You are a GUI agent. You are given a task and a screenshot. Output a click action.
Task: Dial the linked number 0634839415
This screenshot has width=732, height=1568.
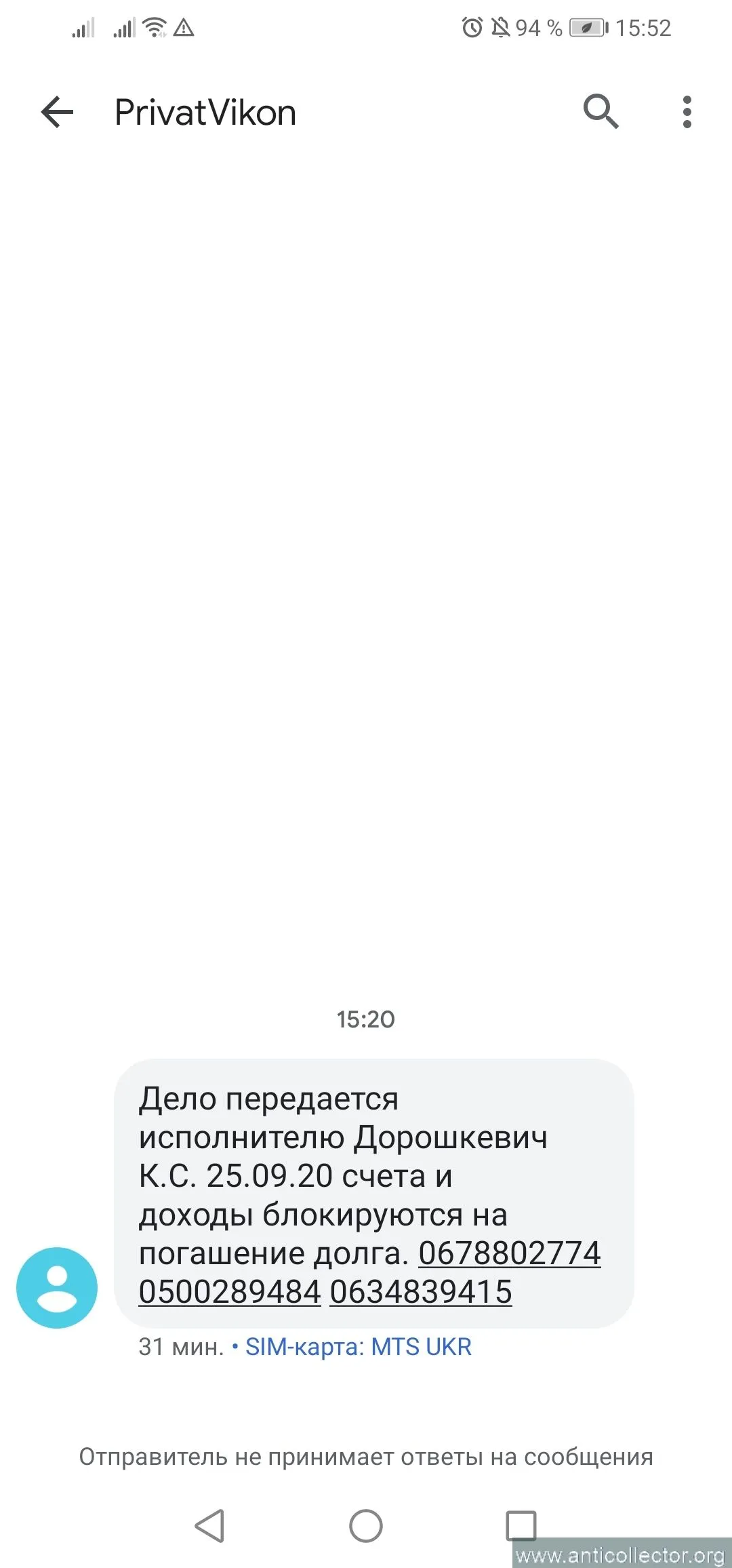pos(421,1292)
